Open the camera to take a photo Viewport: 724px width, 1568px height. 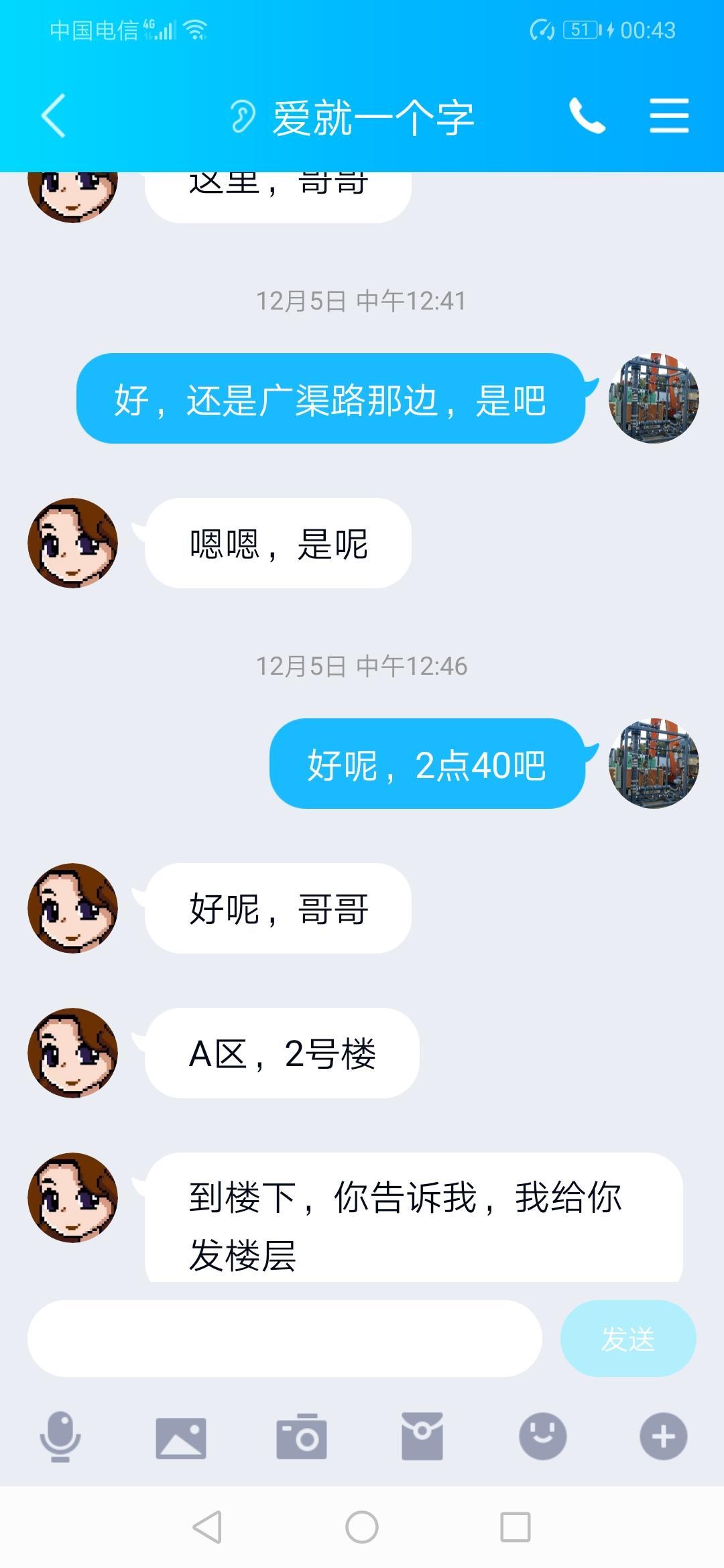tap(302, 1437)
